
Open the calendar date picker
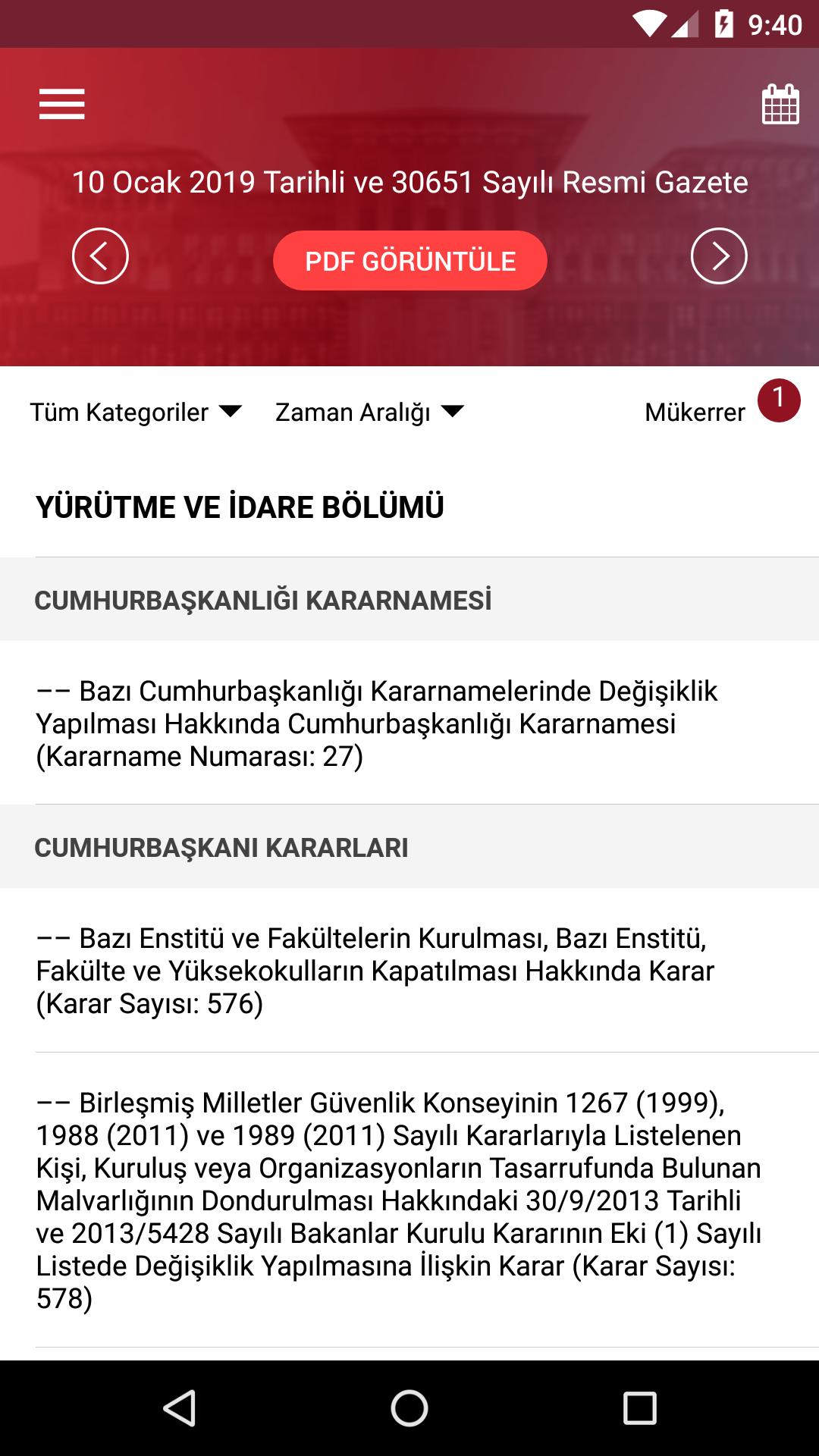(x=780, y=104)
